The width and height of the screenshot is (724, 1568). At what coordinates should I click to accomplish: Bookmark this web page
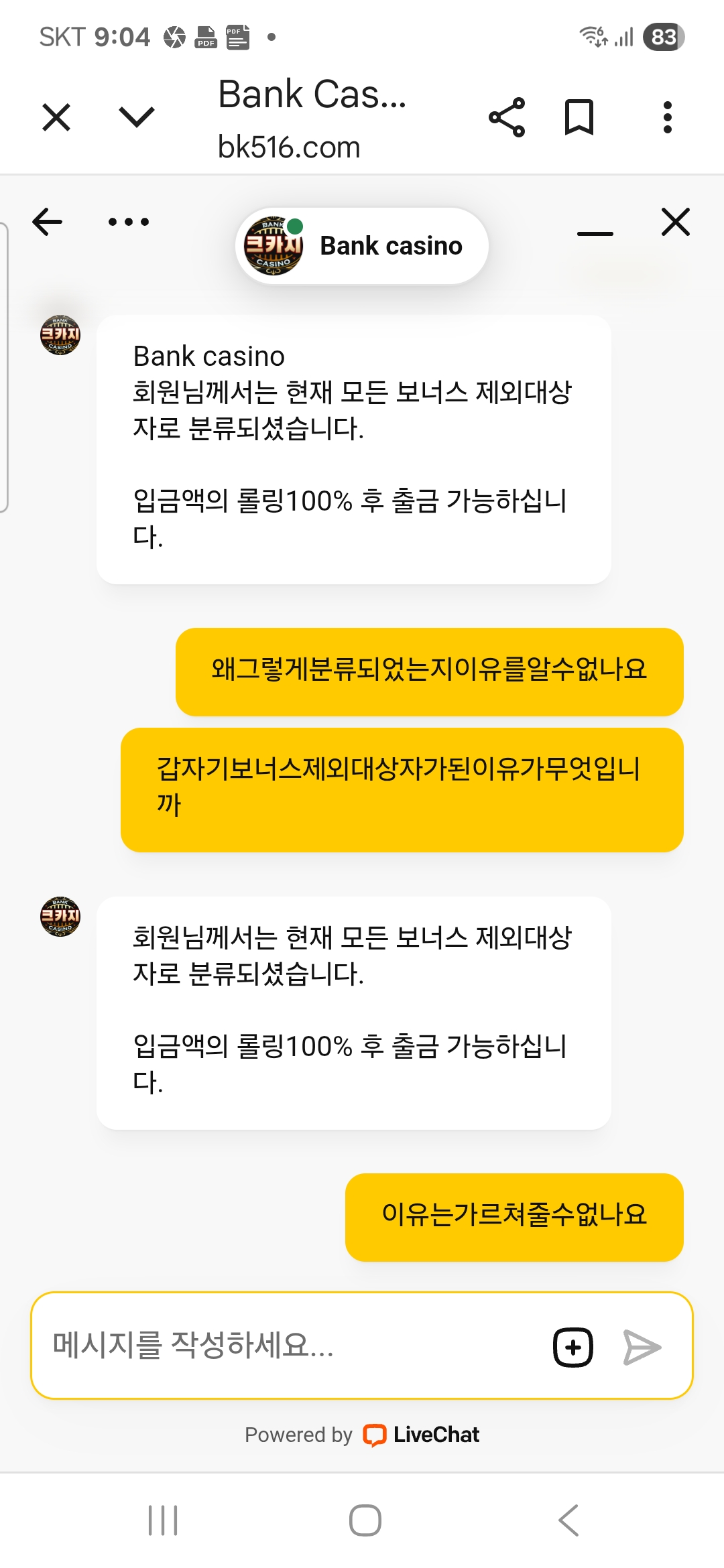(579, 117)
